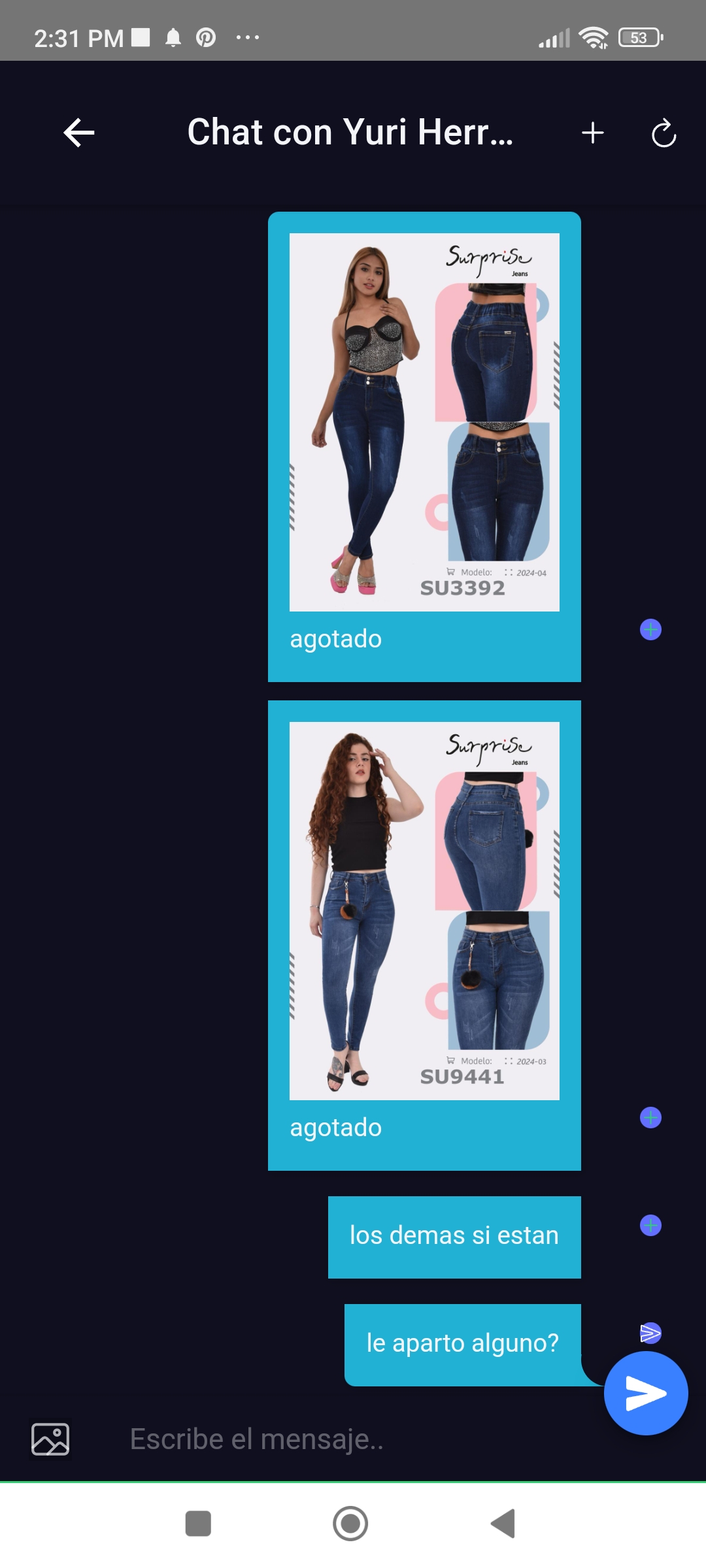Open the SU9441 jeans image message
Image resolution: width=706 pixels, height=1568 pixels.
point(424,911)
